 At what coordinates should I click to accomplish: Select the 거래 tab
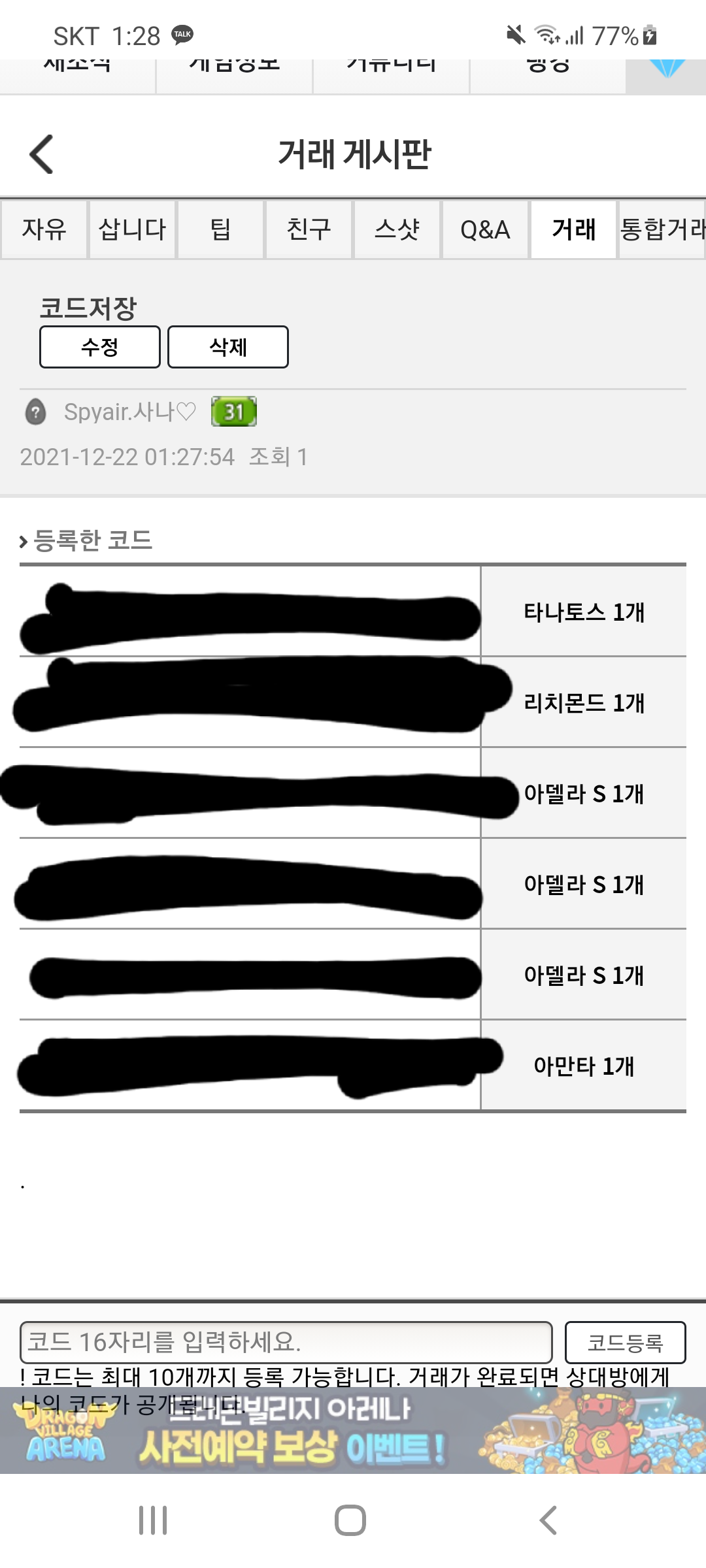(x=573, y=230)
